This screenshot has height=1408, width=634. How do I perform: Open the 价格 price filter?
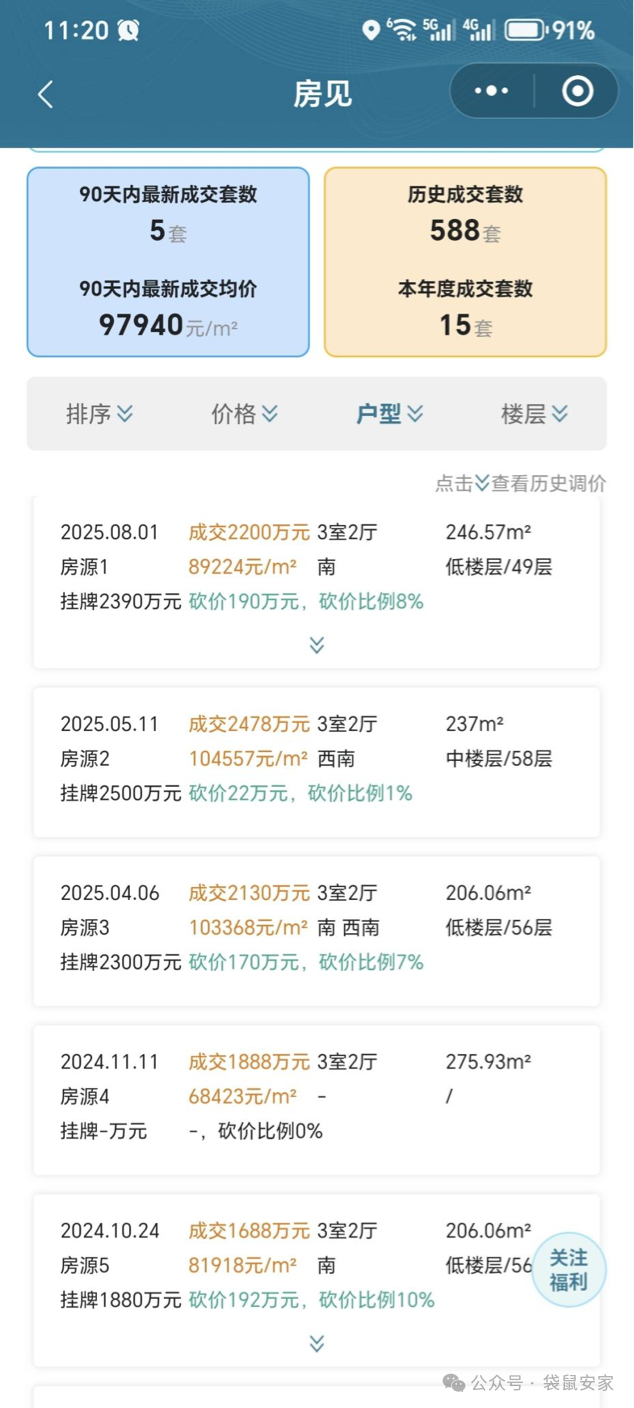(x=244, y=414)
